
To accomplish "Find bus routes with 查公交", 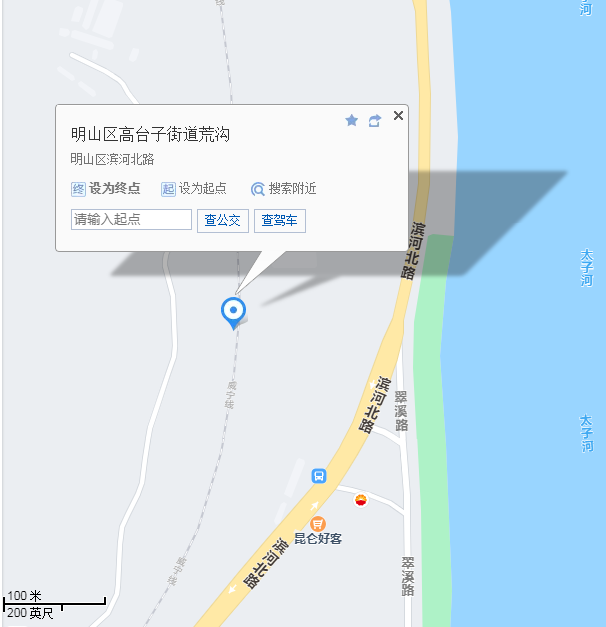I will (223, 220).
